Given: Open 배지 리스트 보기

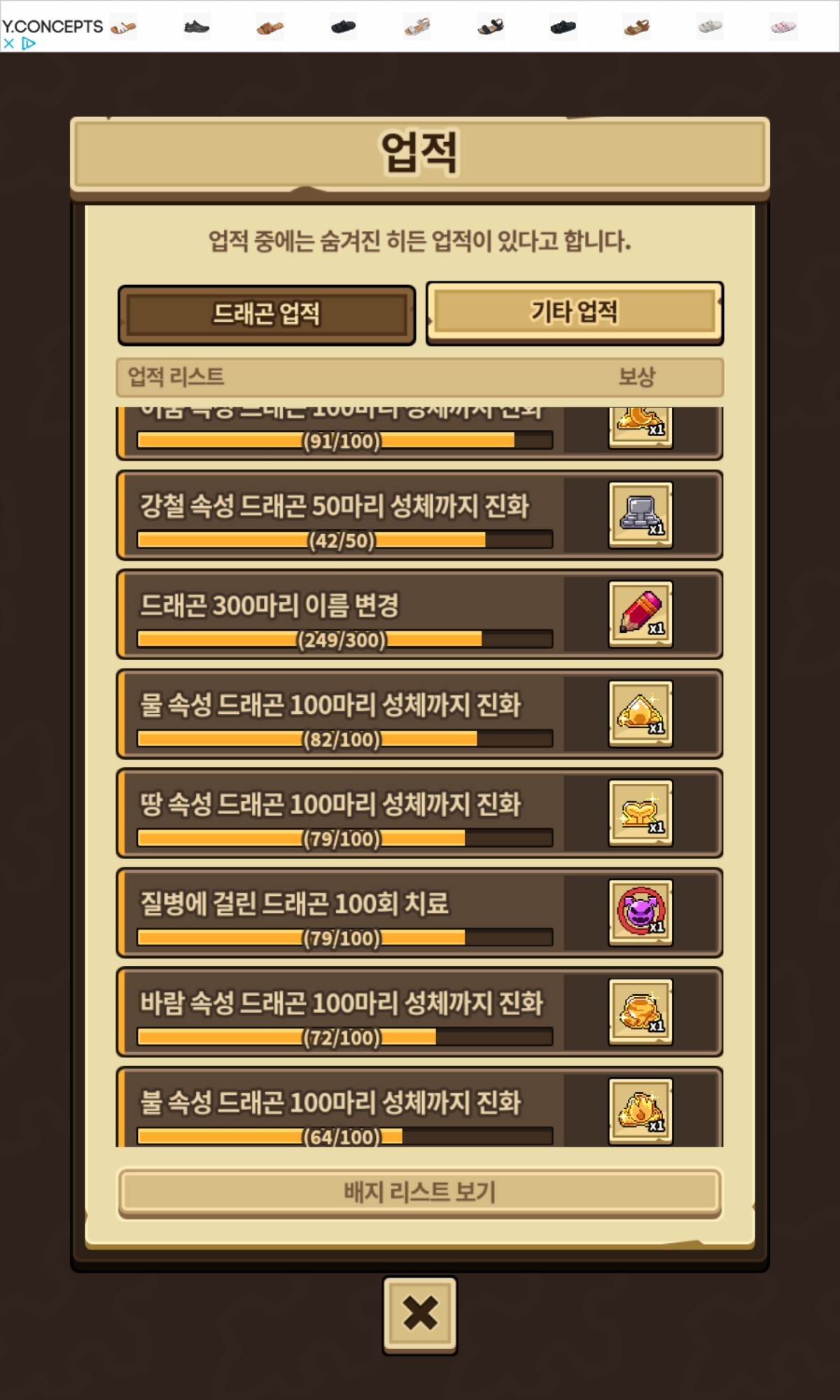Looking at the screenshot, I should [x=419, y=1192].
